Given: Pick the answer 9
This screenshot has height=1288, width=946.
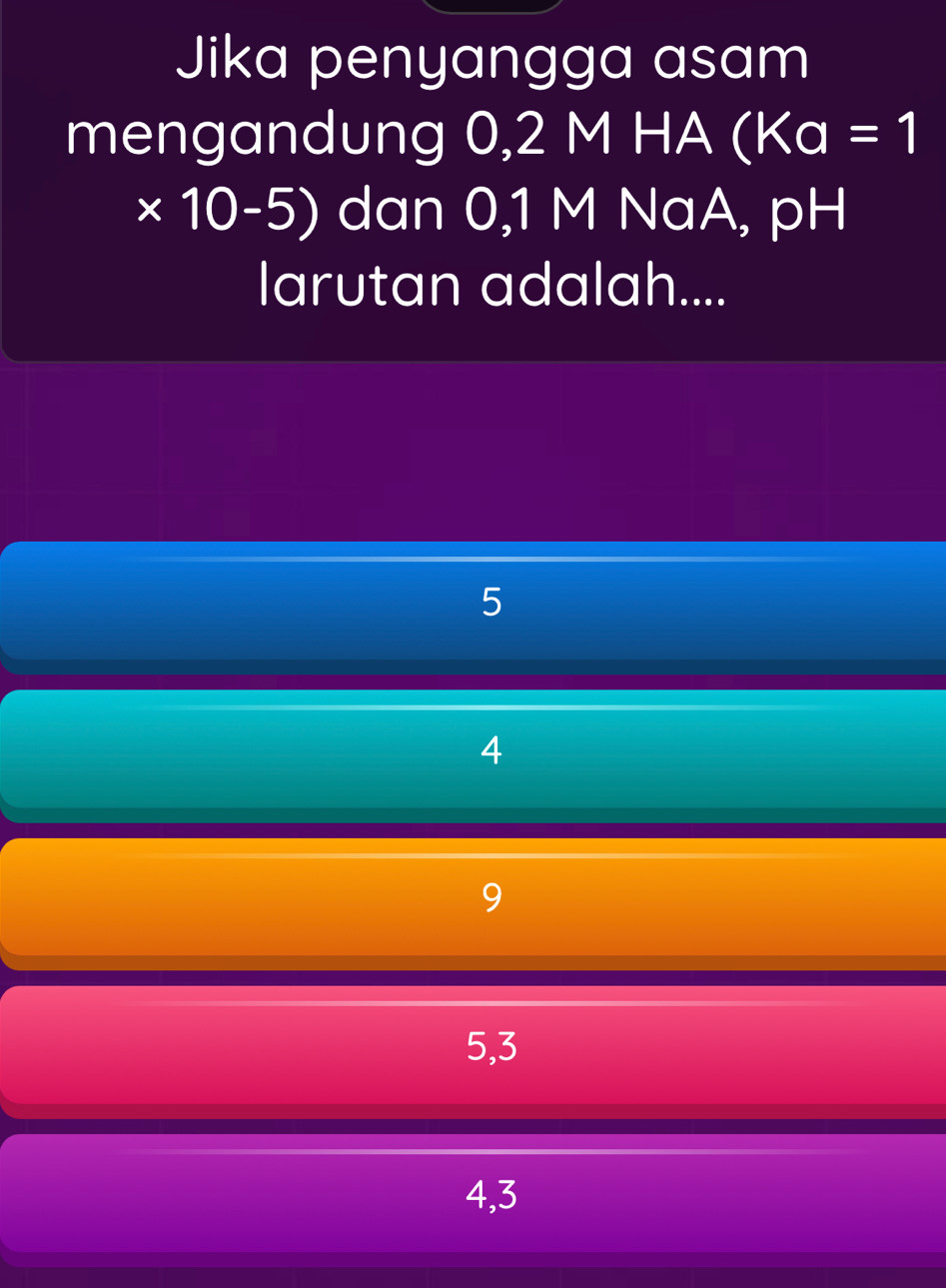Looking at the screenshot, I should [489, 898].
